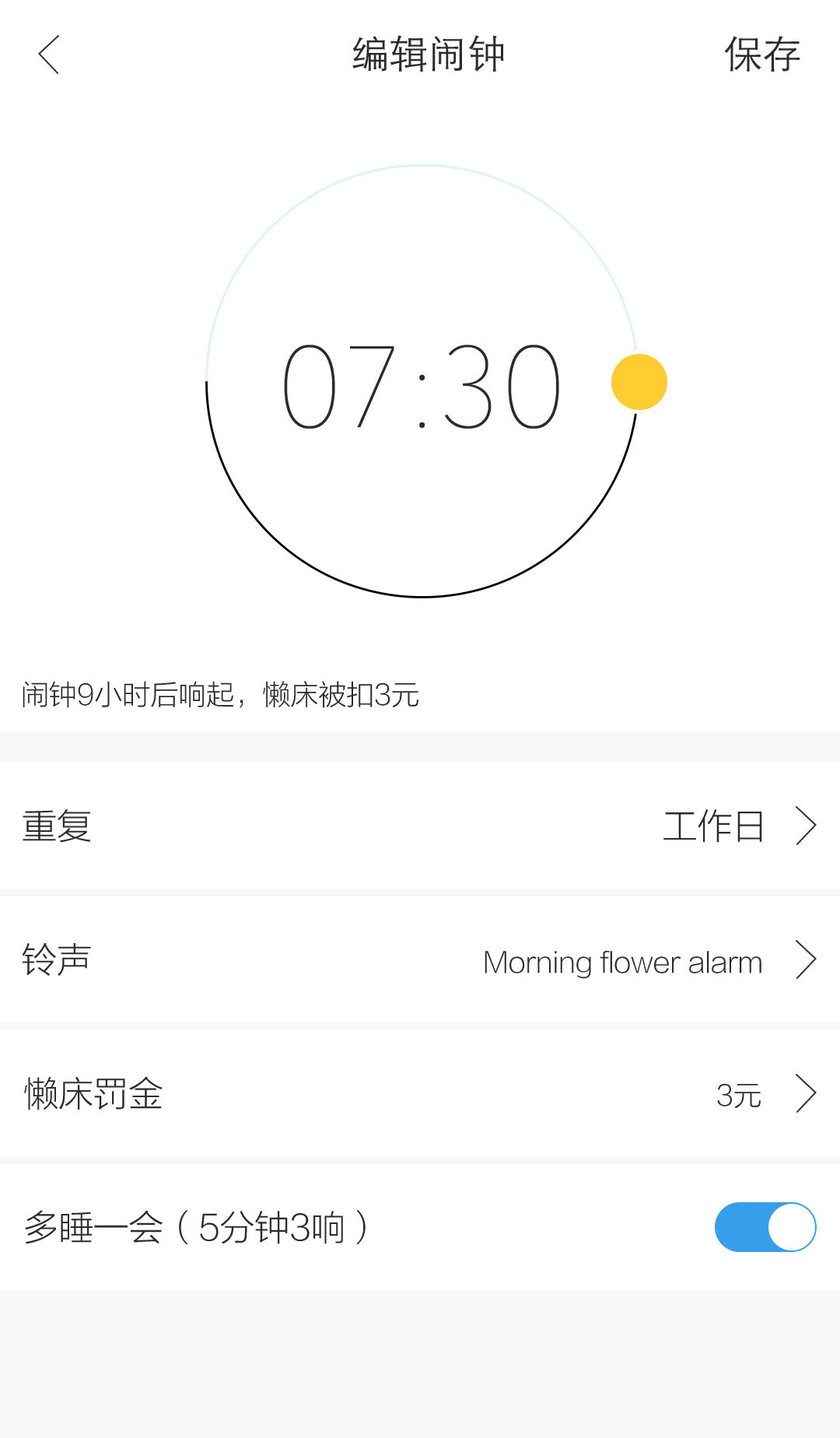Tap the alarm warning text about 3元 deduction
Screen dimensions: 840x1438
tap(220, 696)
